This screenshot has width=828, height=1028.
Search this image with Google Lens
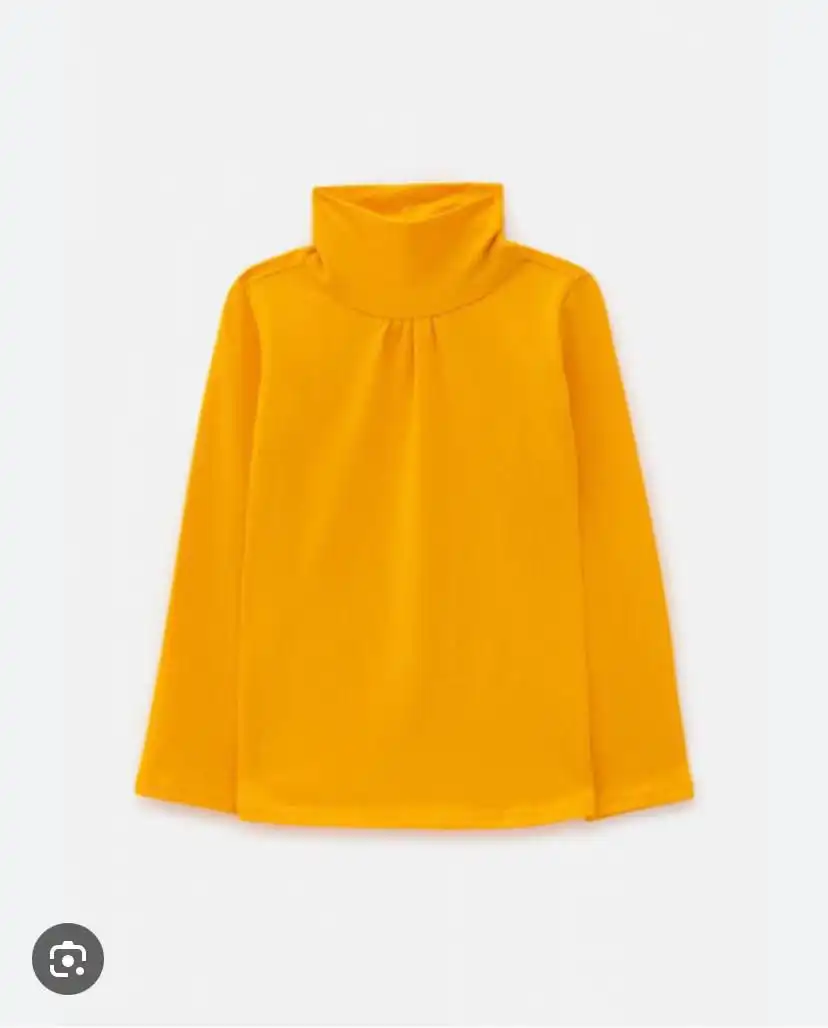pyautogui.click(x=68, y=958)
